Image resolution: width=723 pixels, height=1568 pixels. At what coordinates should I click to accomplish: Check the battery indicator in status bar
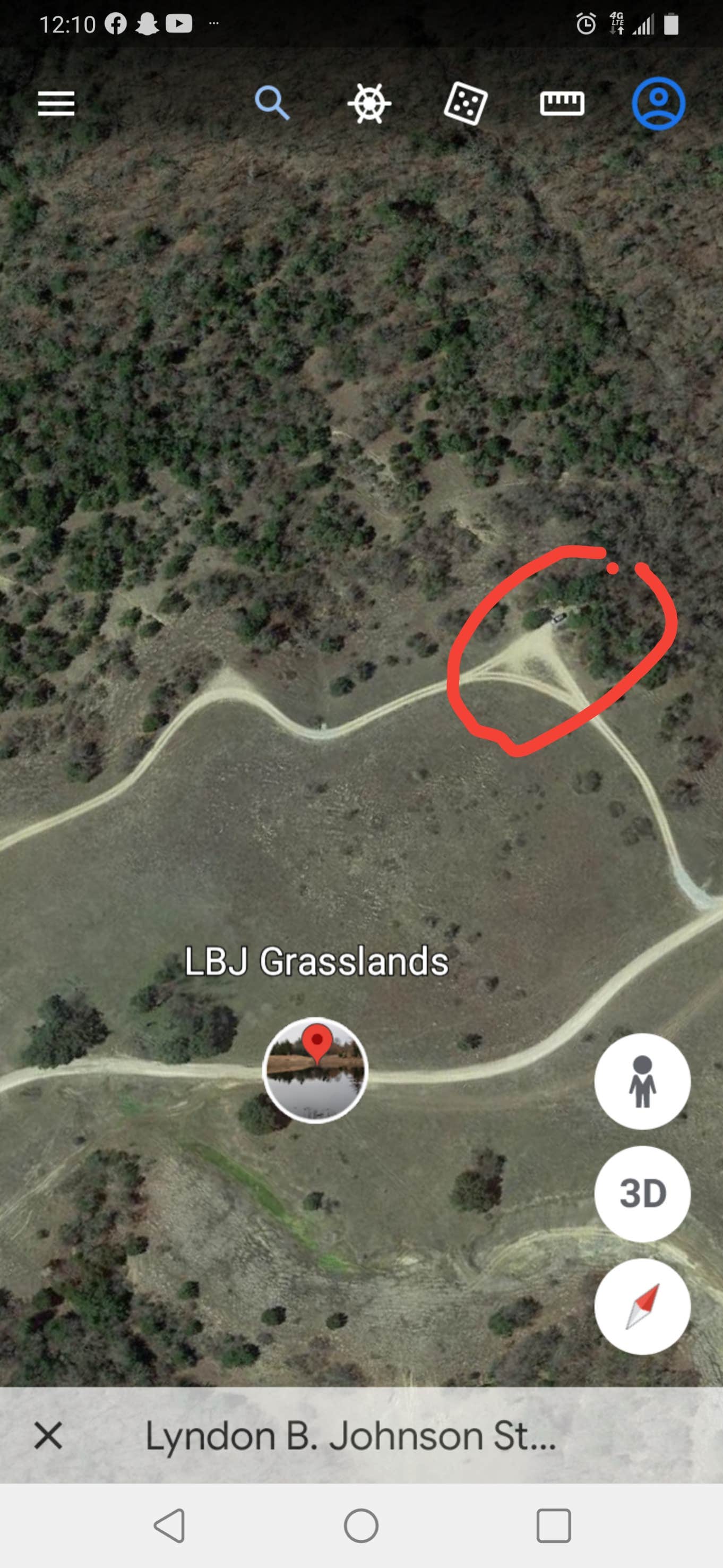[672, 23]
